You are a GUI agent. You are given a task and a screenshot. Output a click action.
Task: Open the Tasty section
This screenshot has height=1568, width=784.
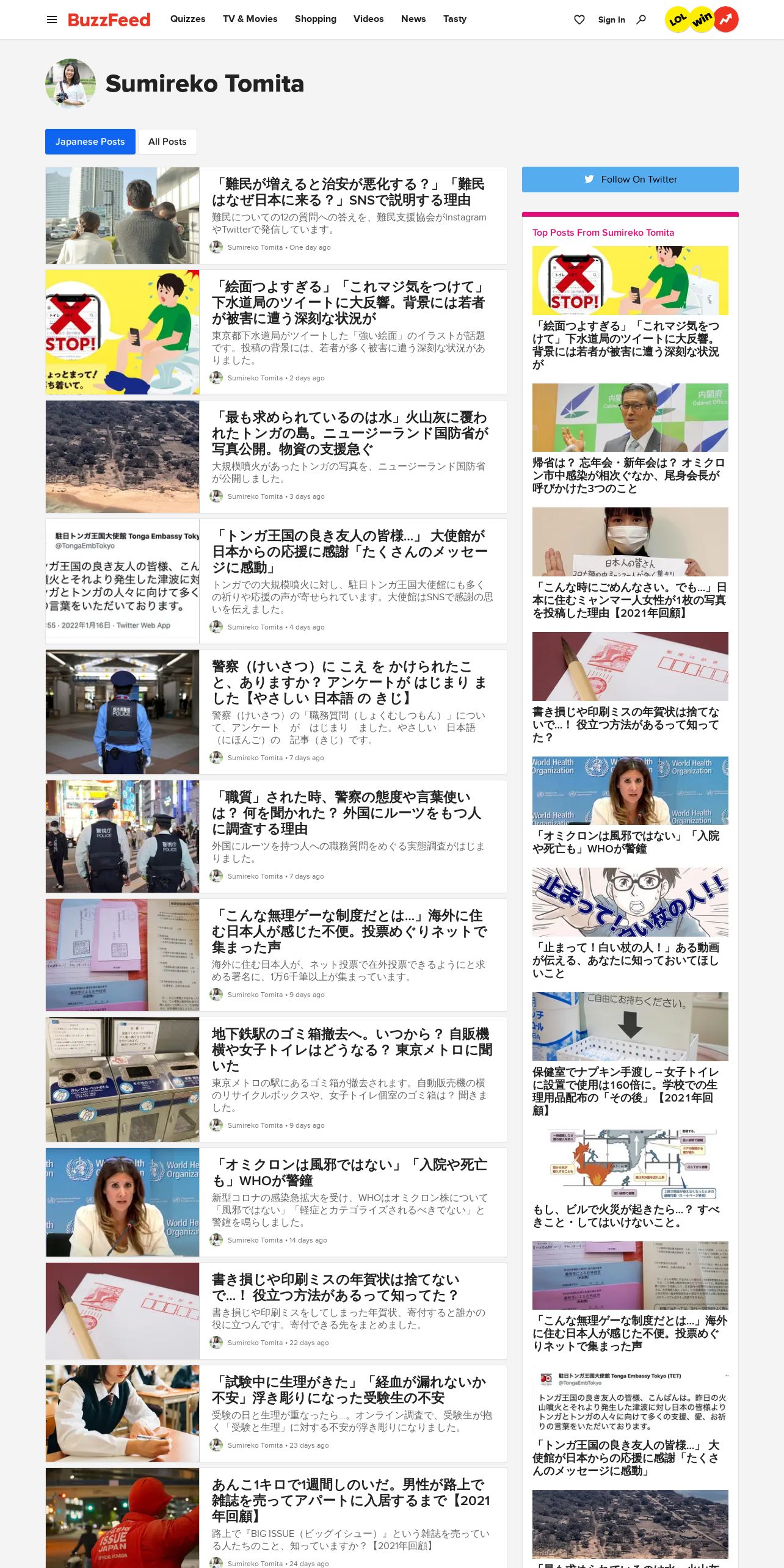coord(455,19)
